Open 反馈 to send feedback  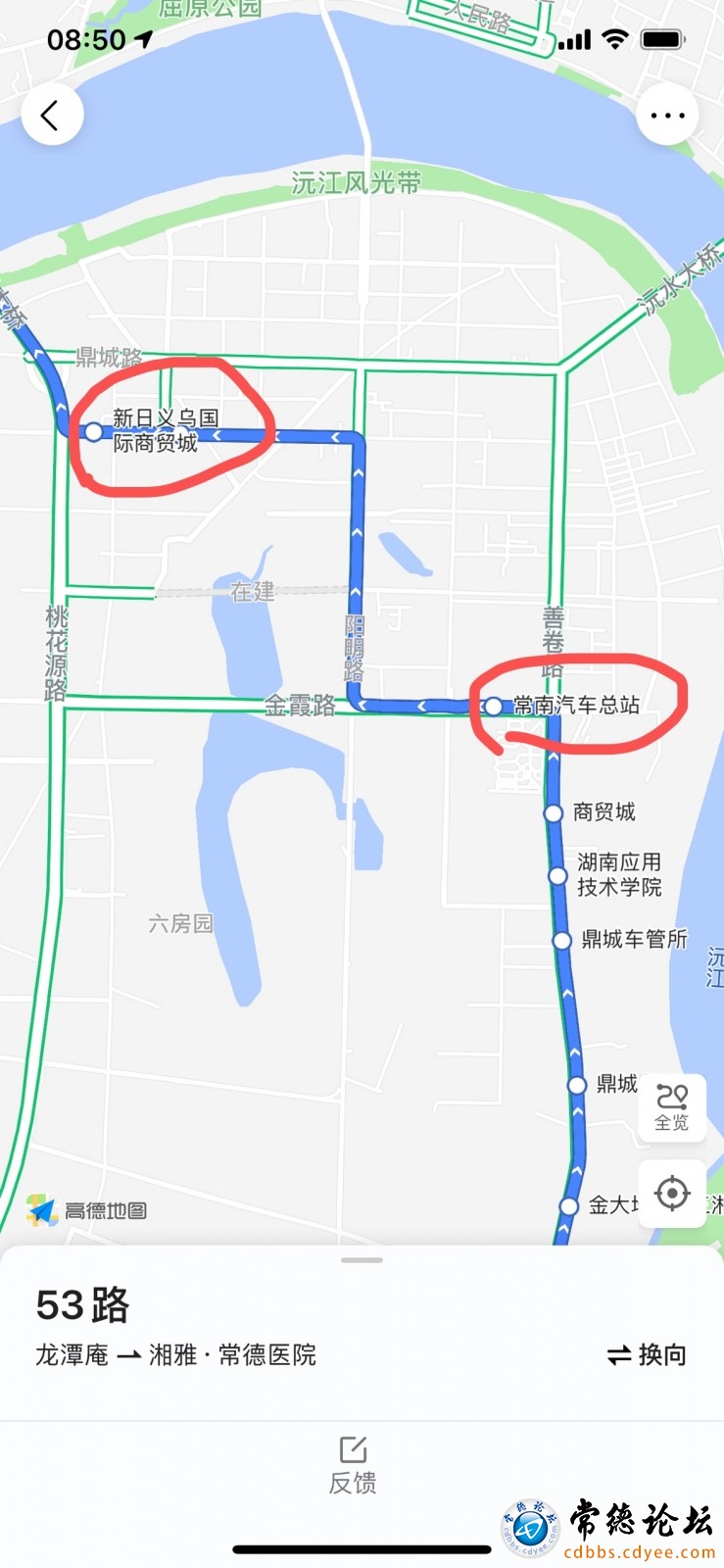pos(353,1465)
